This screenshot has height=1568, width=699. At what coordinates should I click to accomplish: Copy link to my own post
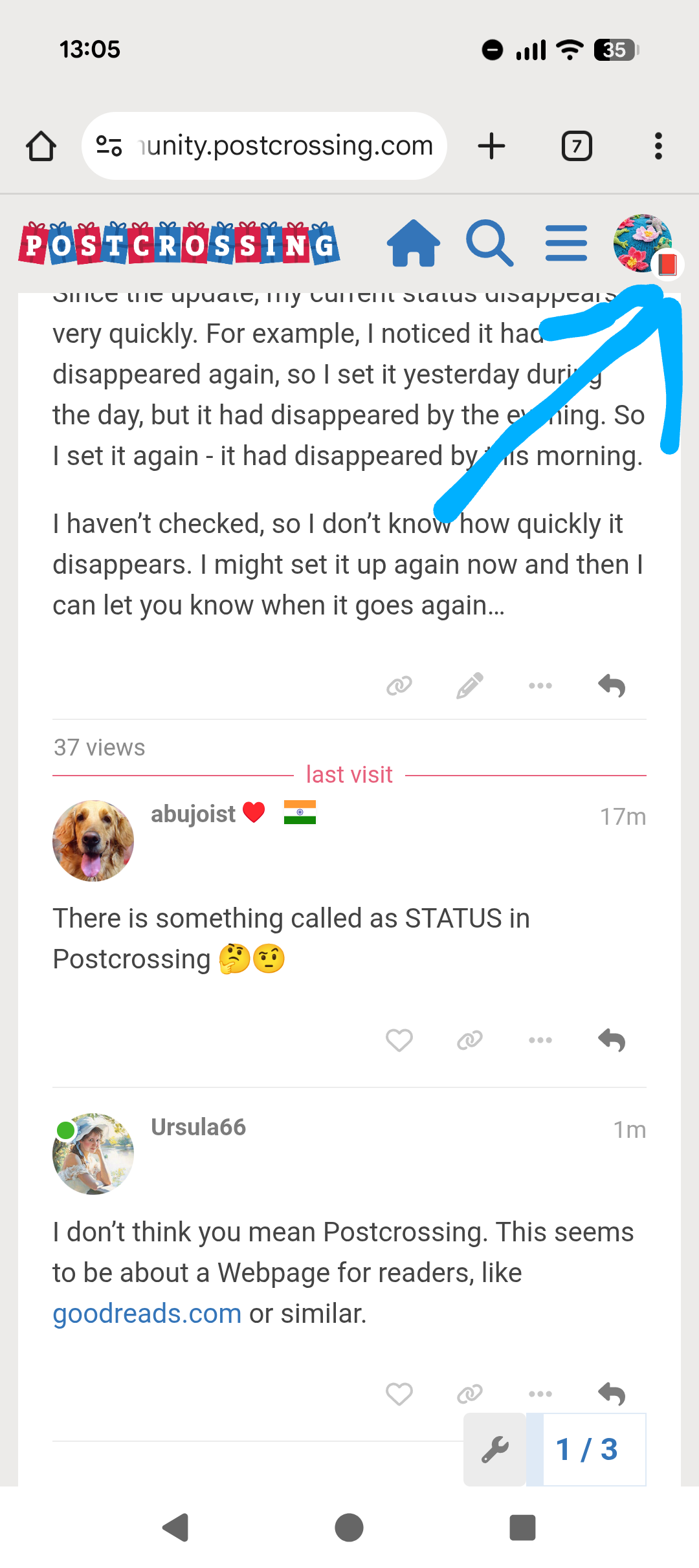point(399,686)
